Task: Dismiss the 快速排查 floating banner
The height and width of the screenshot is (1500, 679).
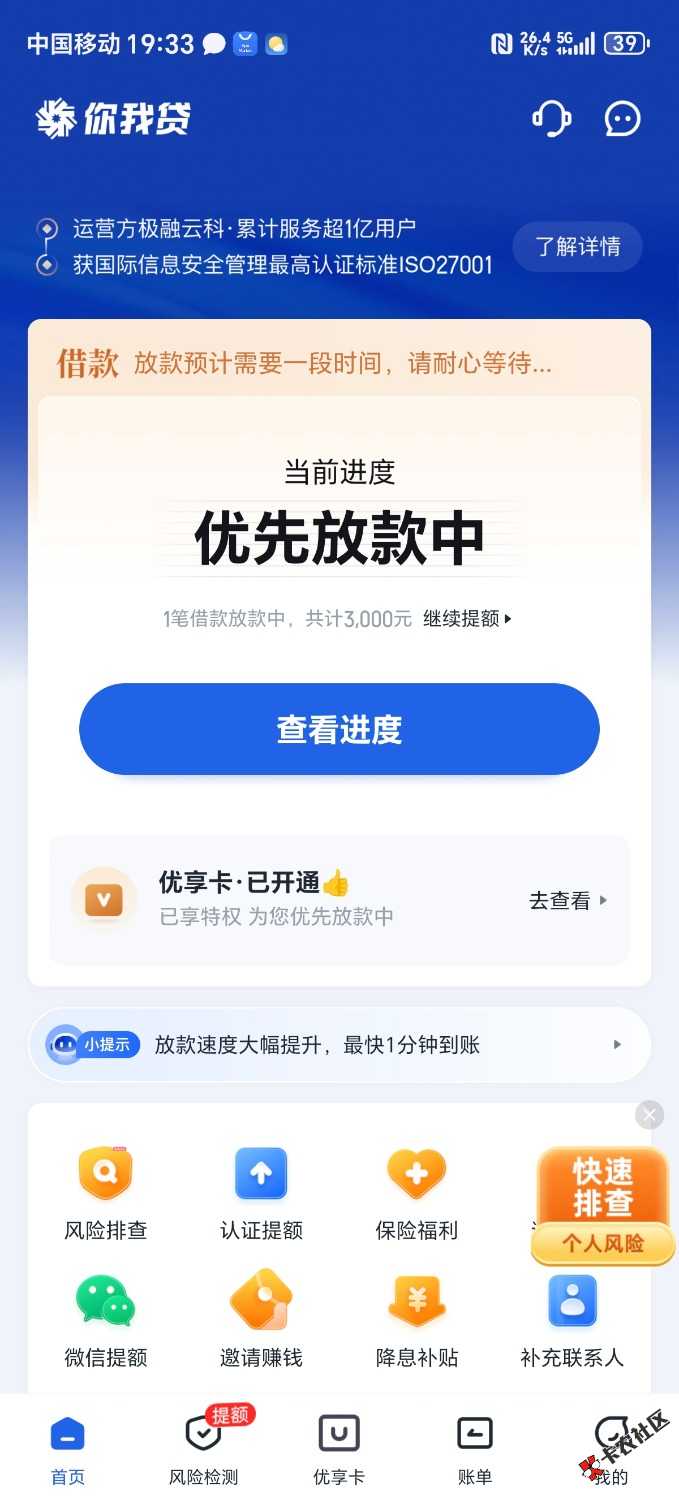Action: pyautogui.click(x=649, y=1115)
